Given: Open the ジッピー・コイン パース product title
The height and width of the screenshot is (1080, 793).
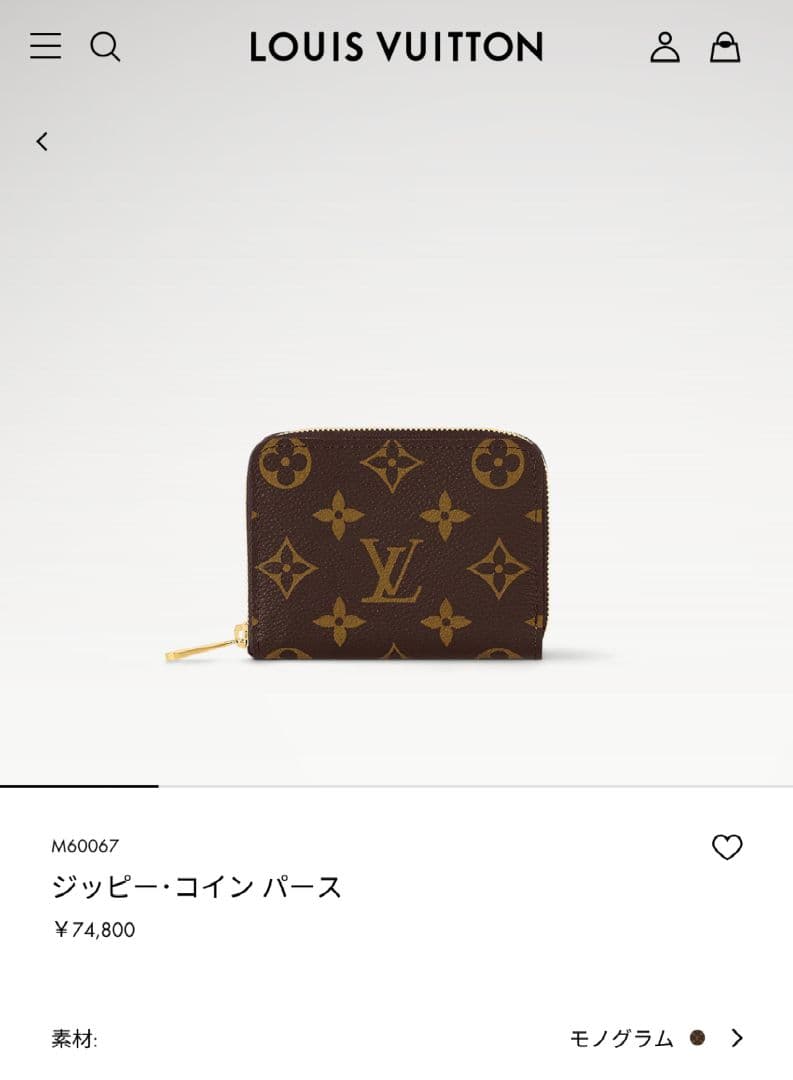Looking at the screenshot, I should click(196, 885).
